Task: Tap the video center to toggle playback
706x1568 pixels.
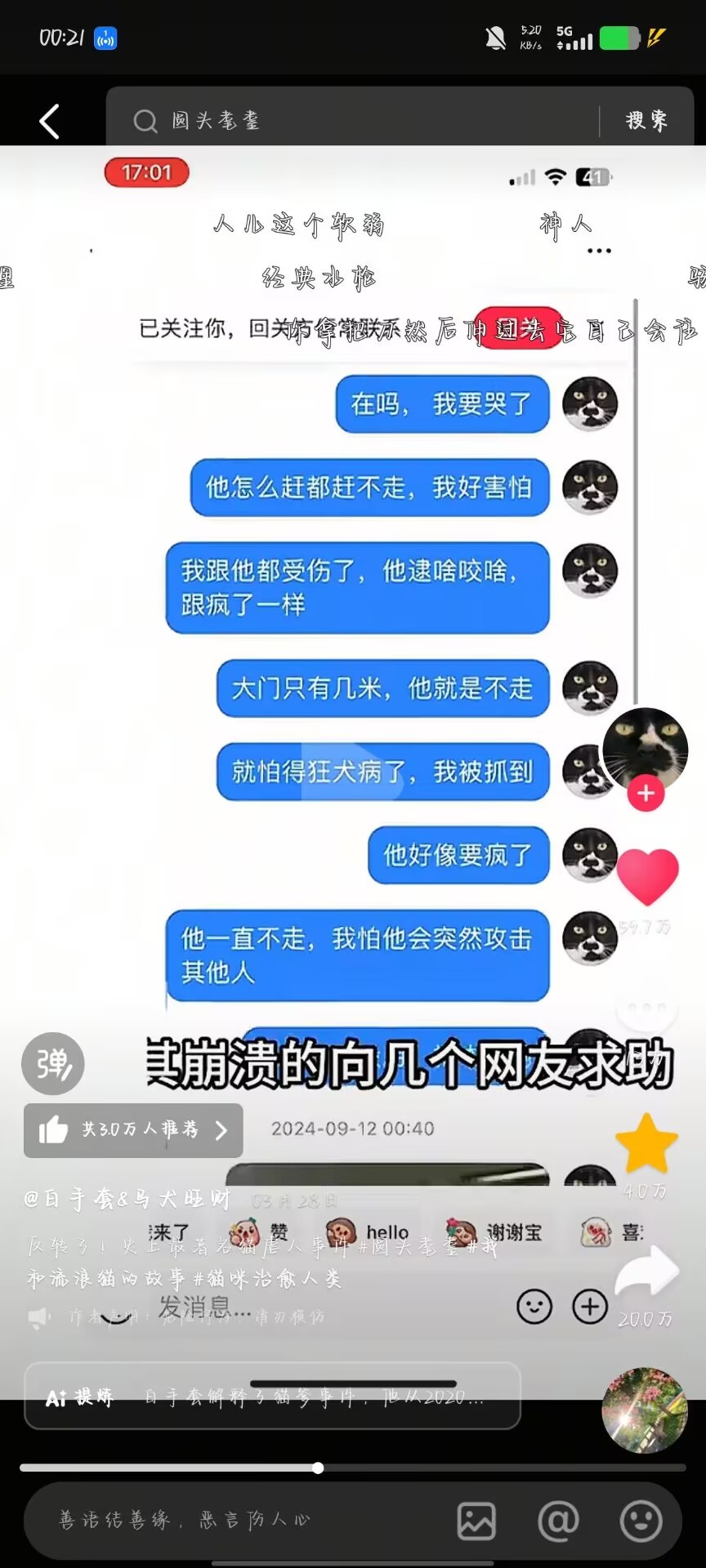Action: pyautogui.click(x=353, y=772)
